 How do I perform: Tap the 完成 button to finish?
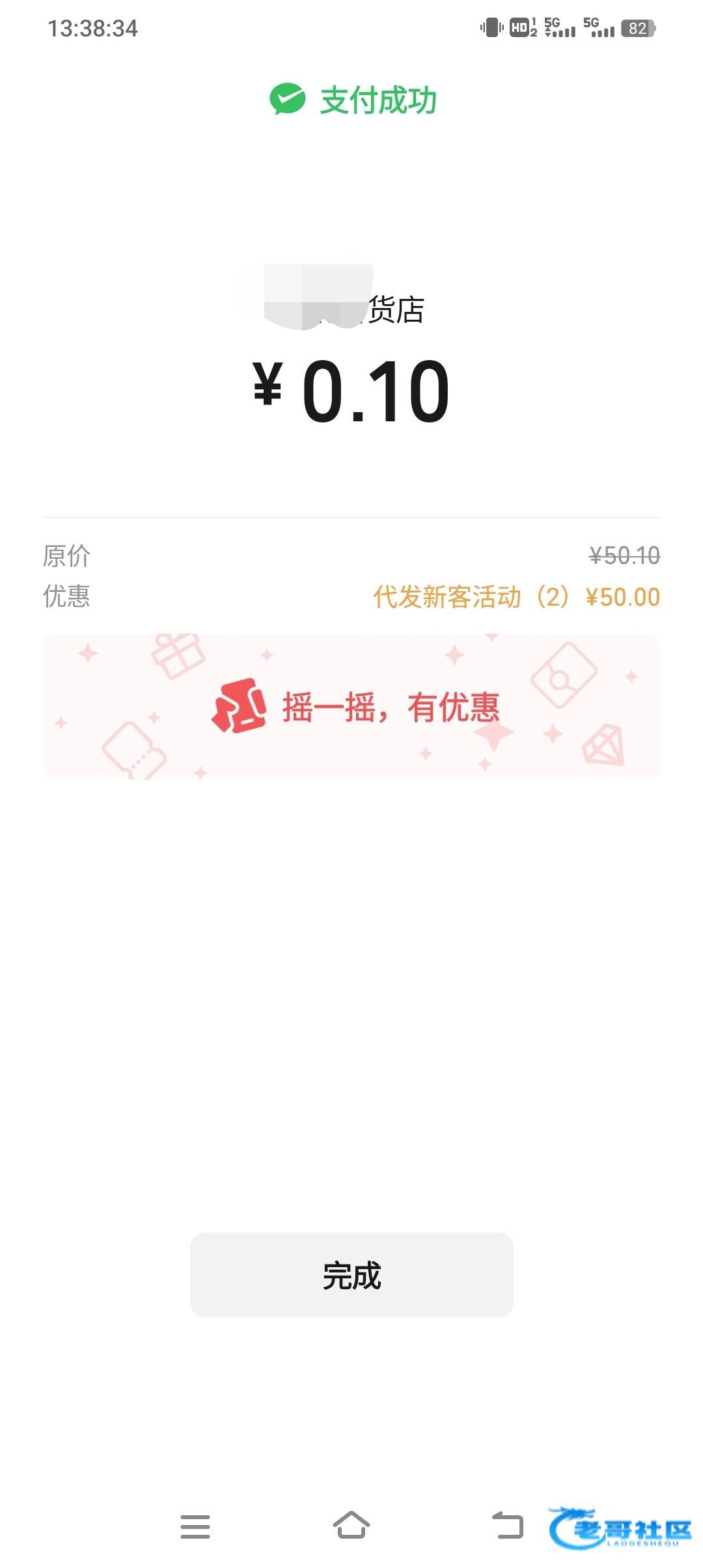(x=351, y=1274)
